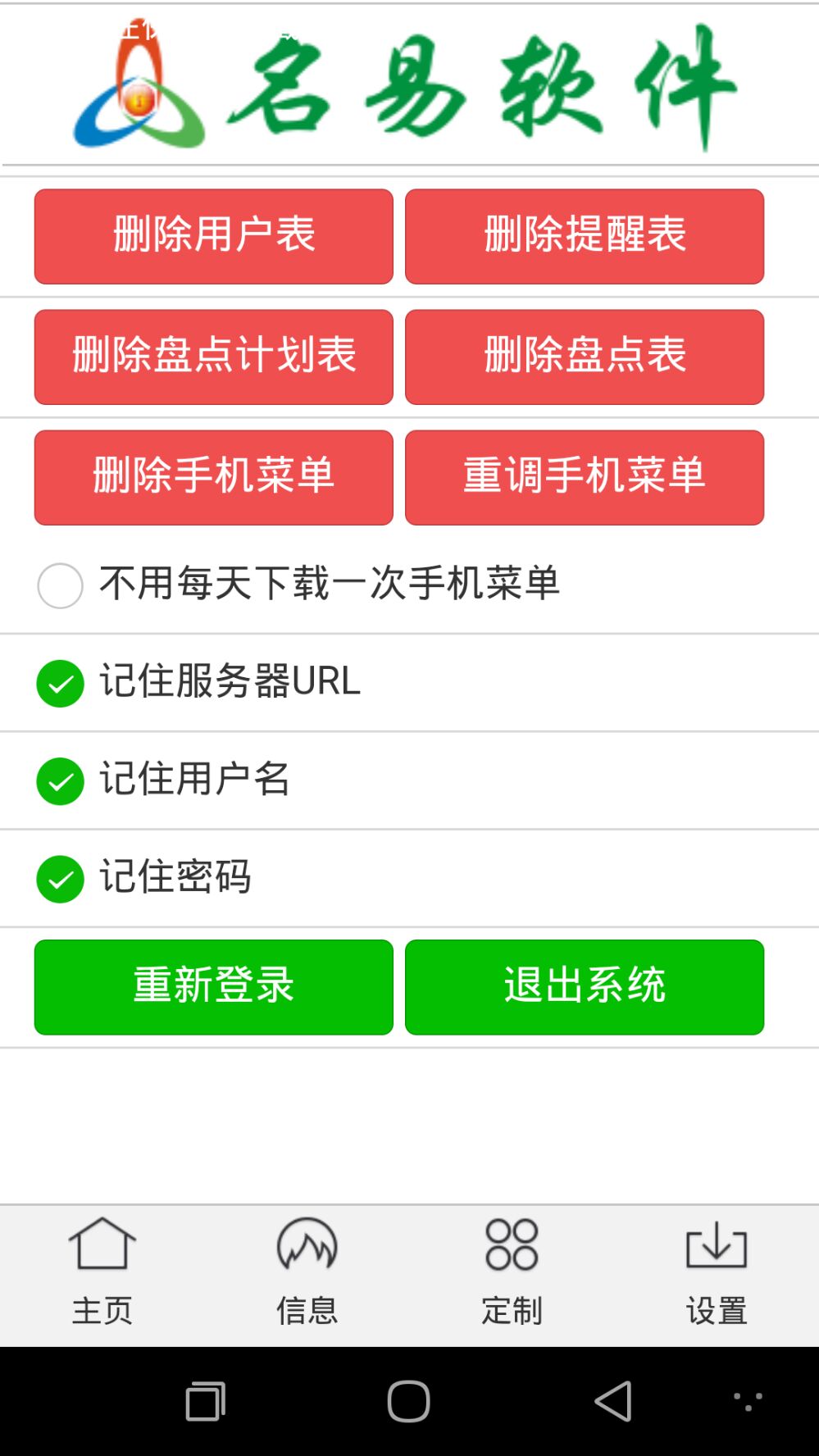Tap the green 重新登录 button
The width and height of the screenshot is (819, 1456).
(x=213, y=986)
